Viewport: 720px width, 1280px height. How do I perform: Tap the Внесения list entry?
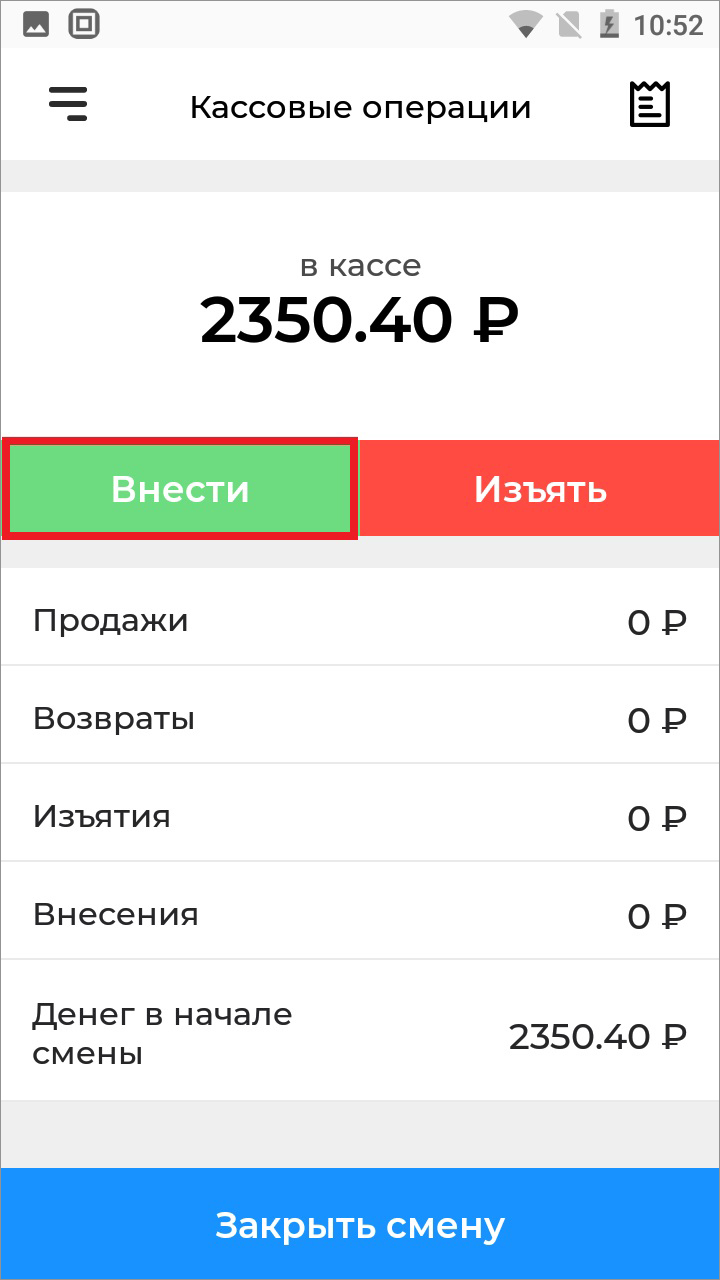[x=360, y=911]
